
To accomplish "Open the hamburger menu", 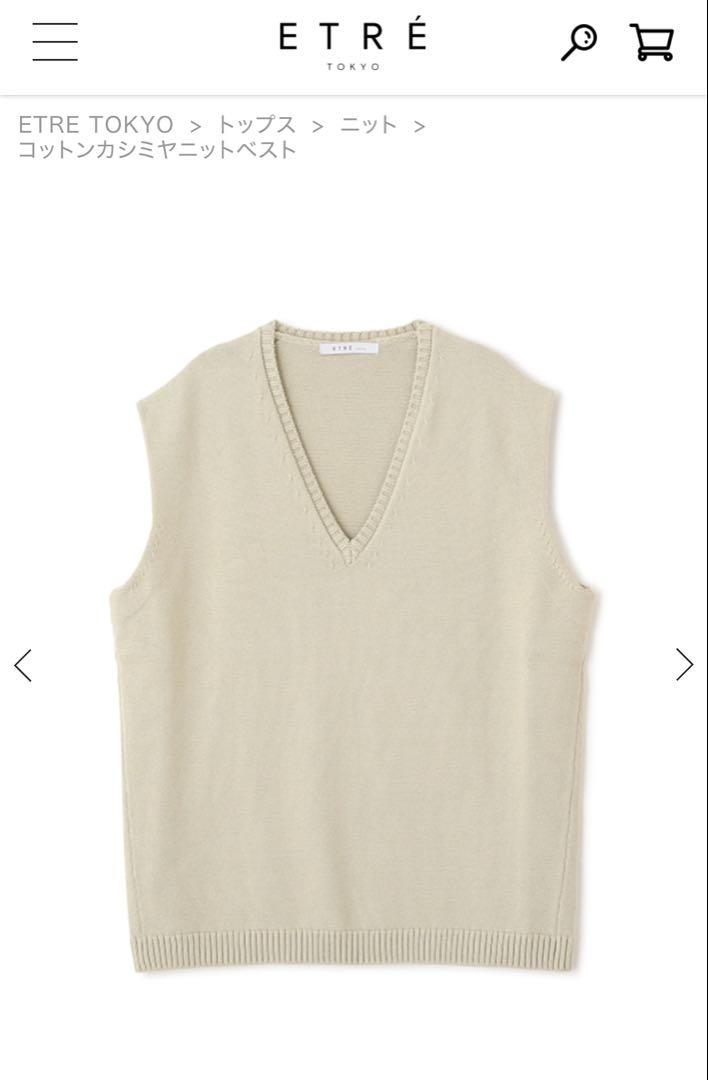I will pyautogui.click(x=54, y=42).
